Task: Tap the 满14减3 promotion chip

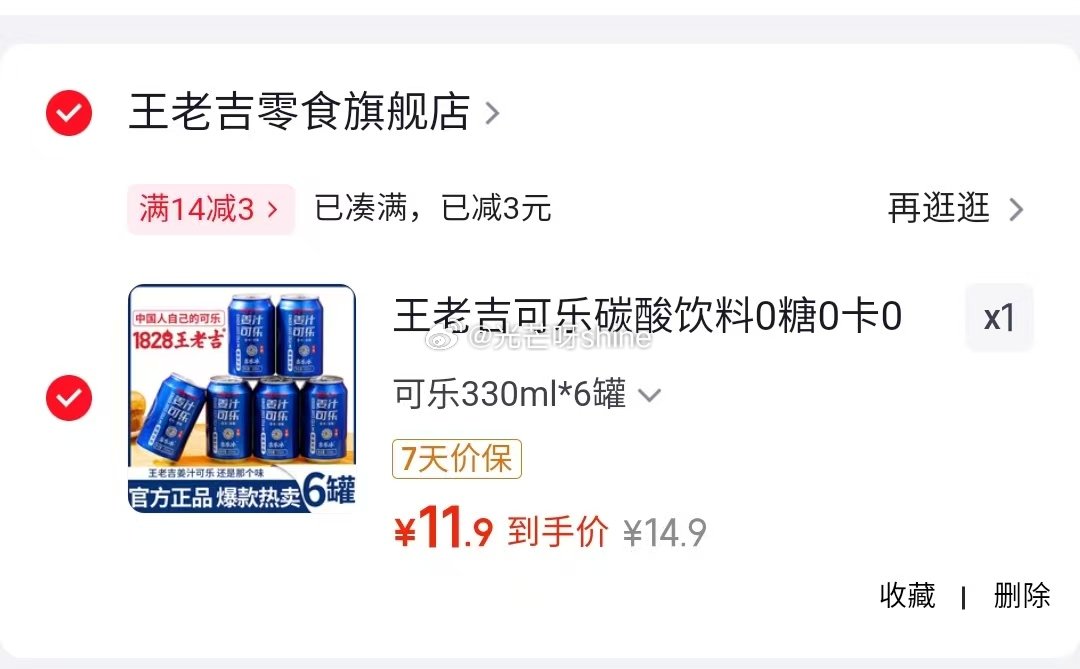Action: (x=210, y=209)
